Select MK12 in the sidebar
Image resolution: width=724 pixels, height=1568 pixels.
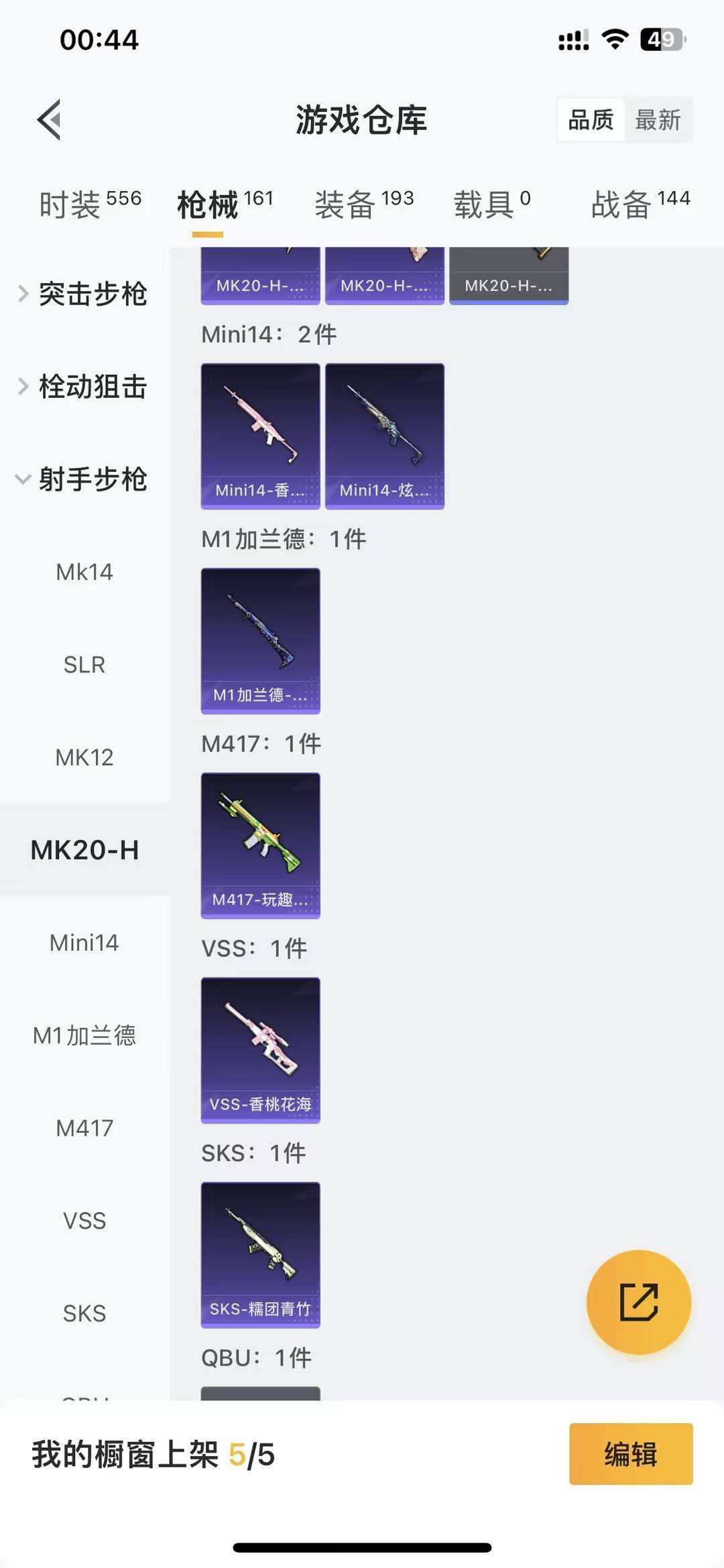click(84, 758)
